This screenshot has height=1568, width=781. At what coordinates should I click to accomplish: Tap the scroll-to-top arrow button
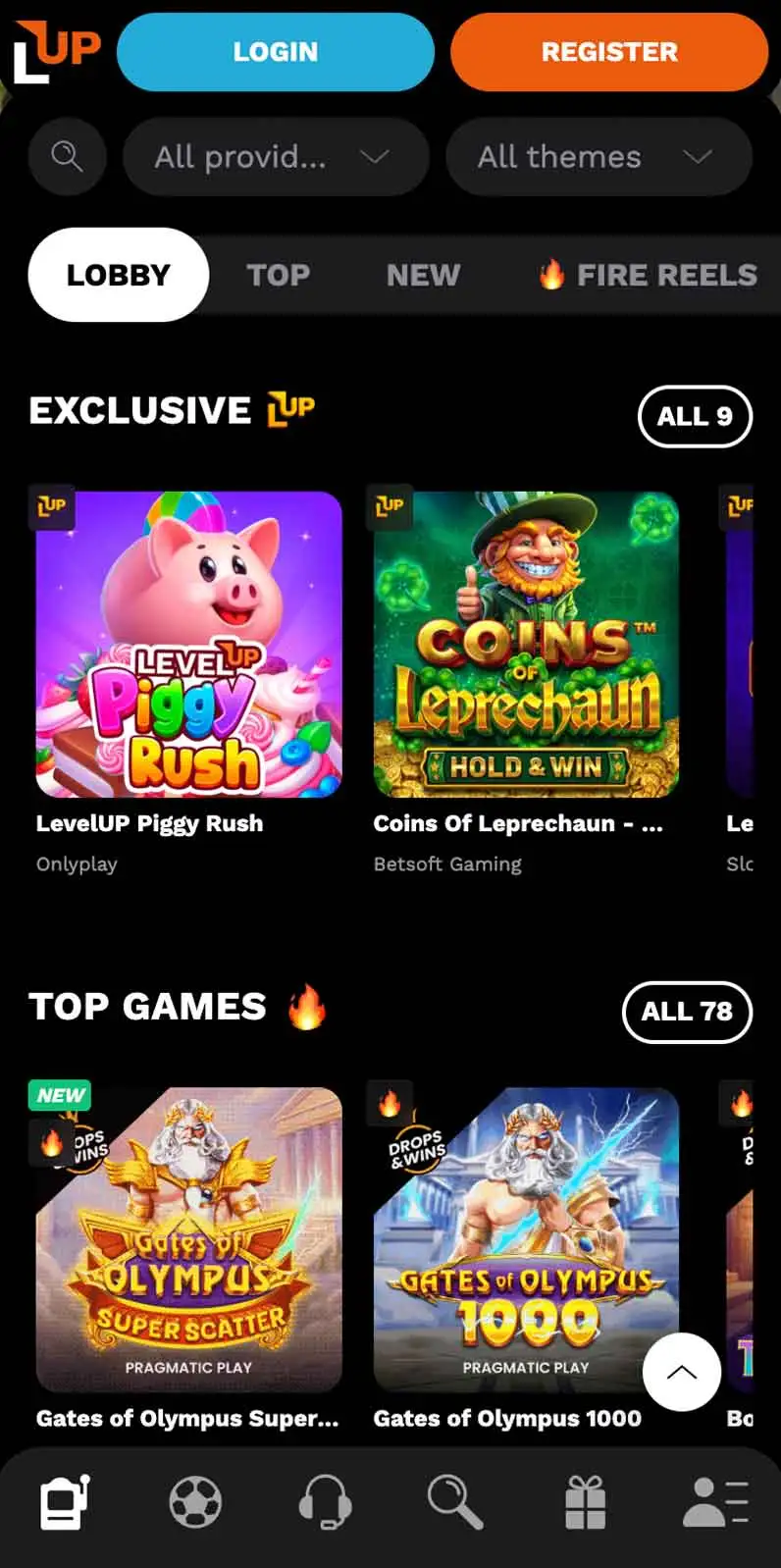click(682, 1372)
